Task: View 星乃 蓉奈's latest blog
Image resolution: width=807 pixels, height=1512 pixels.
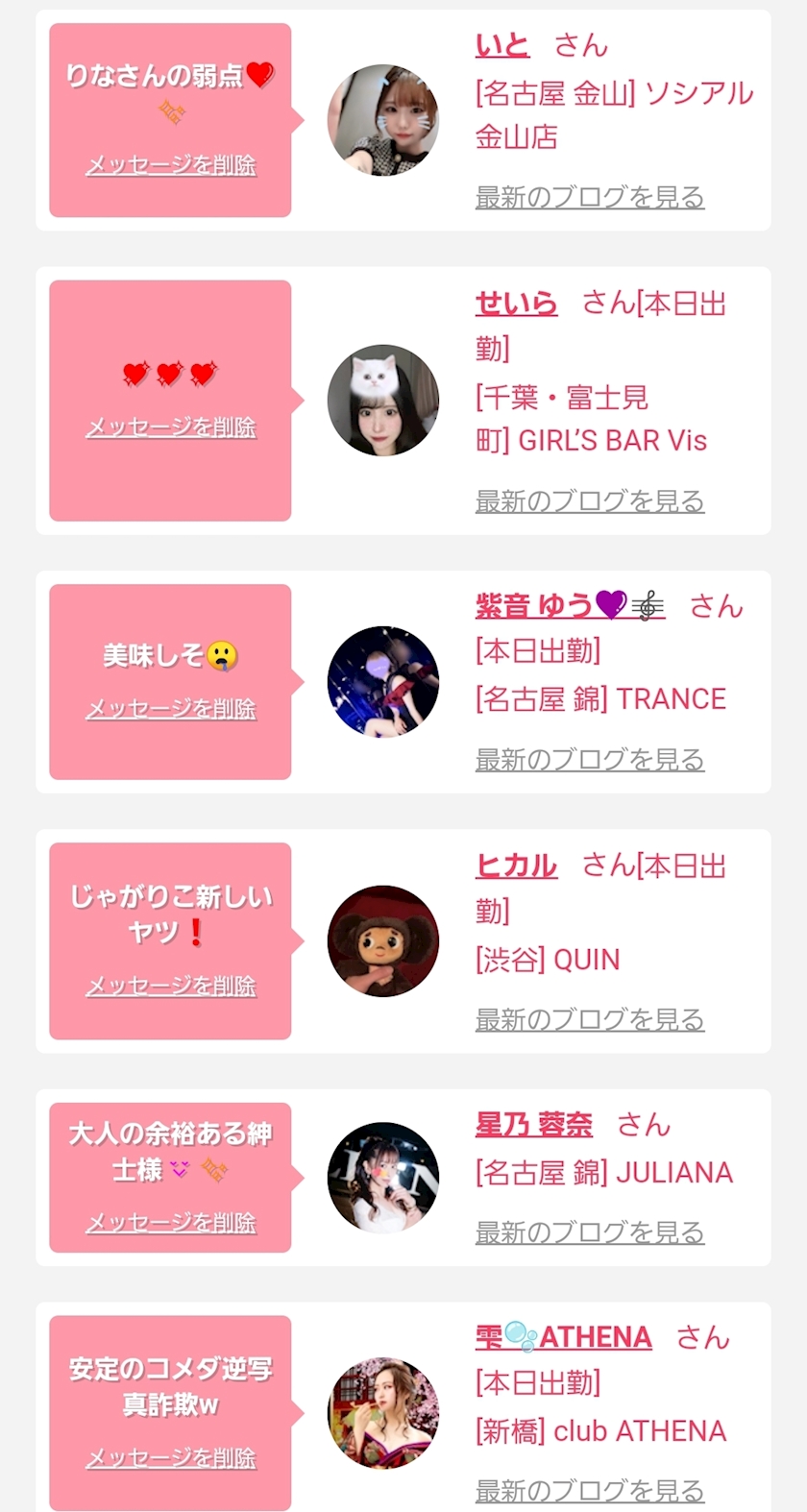Action: point(590,1232)
